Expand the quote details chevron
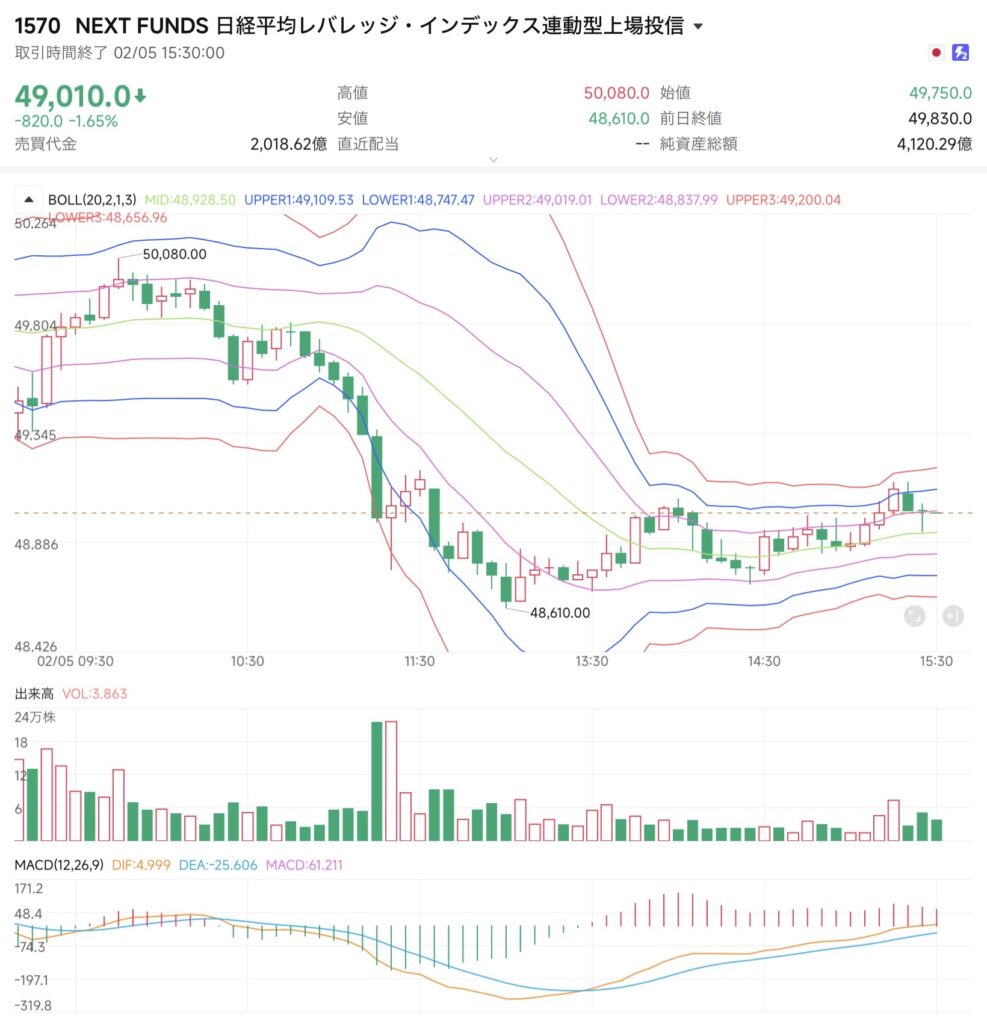This screenshot has height=1024, width=987. coord(493,160)
